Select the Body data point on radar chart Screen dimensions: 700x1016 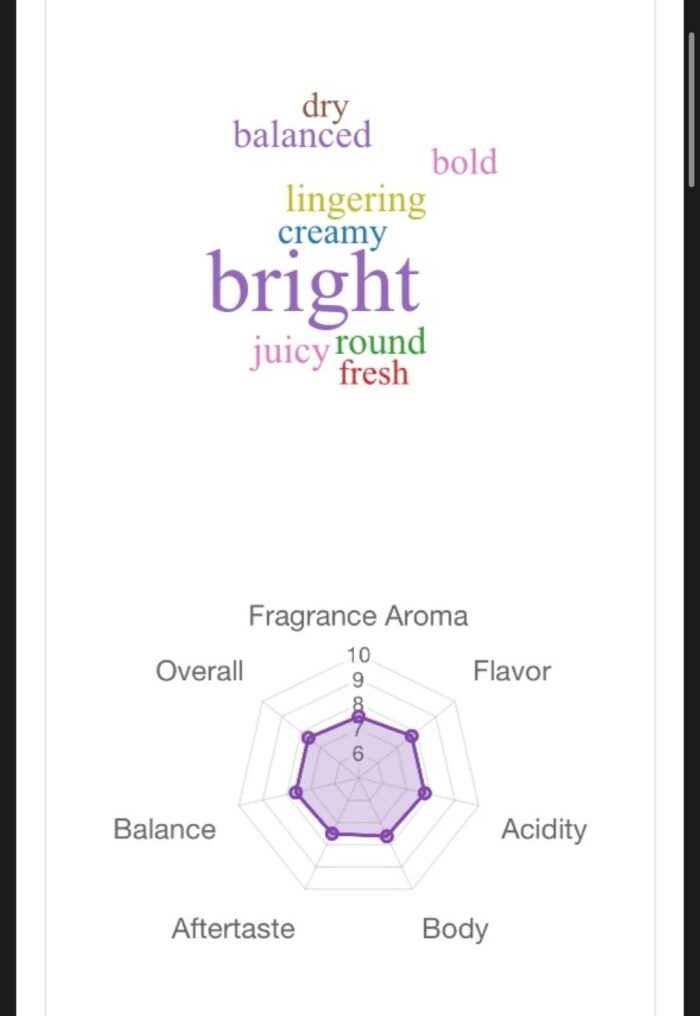(x=387, y=836)
